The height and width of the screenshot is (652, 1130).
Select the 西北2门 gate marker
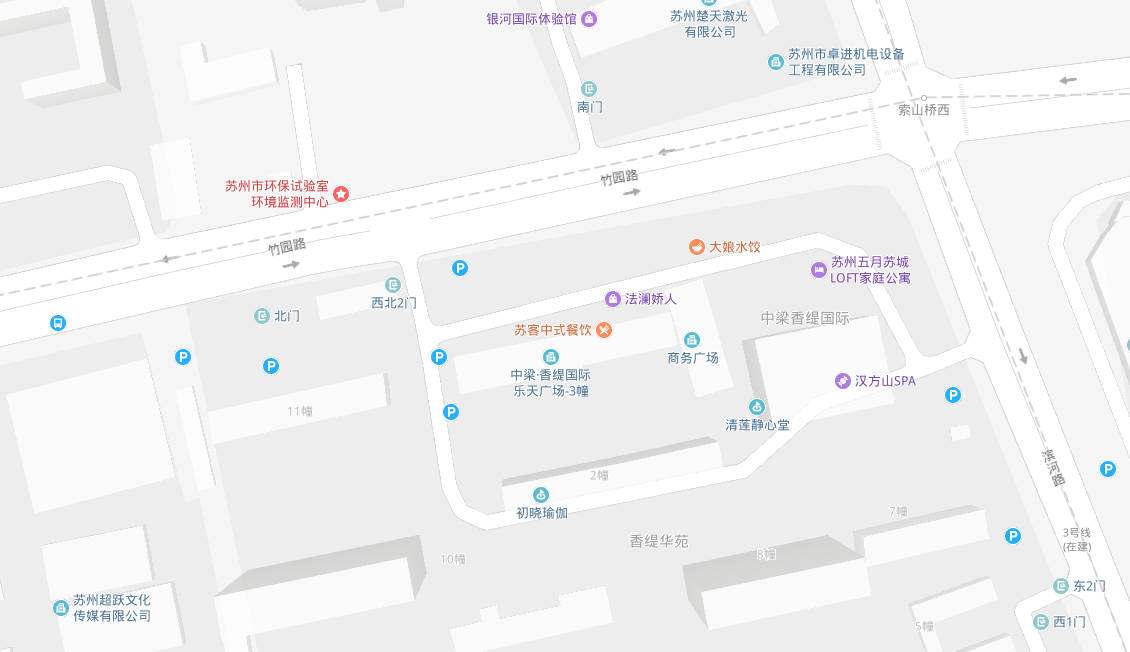point(393,285)
